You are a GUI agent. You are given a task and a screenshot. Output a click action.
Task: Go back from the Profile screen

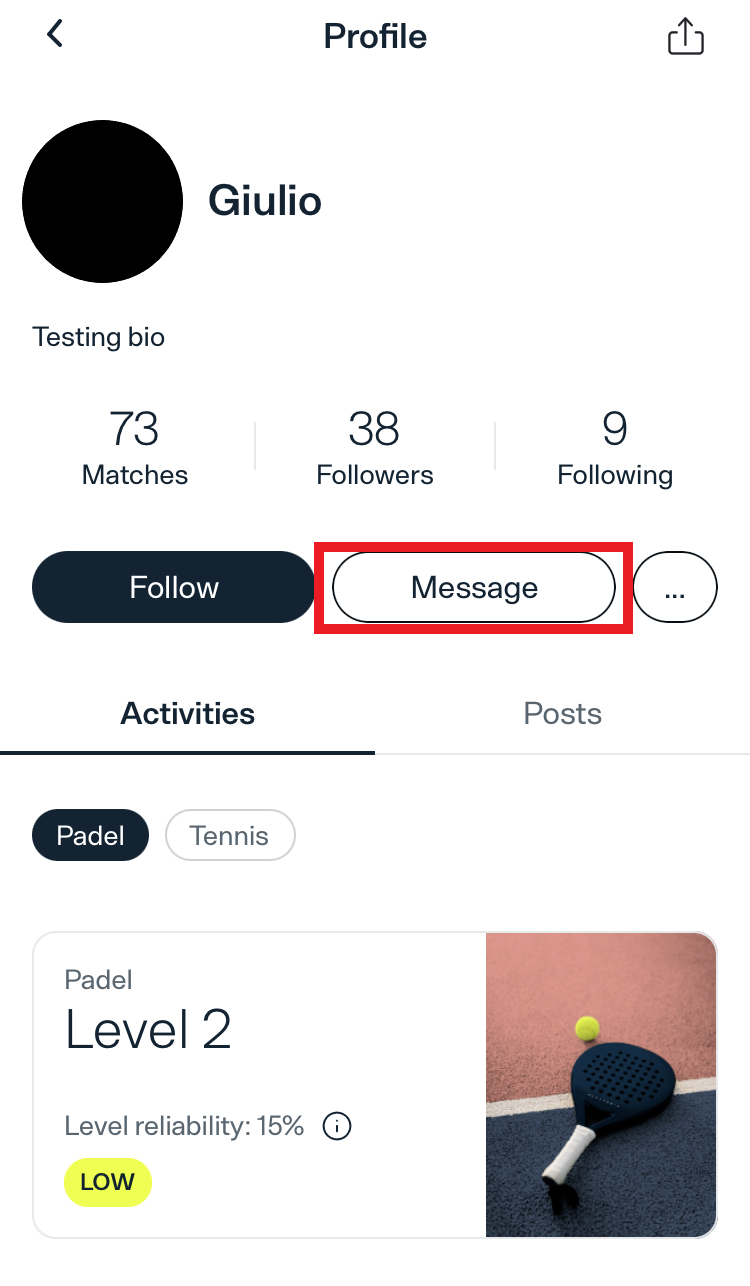pos(55,35)
